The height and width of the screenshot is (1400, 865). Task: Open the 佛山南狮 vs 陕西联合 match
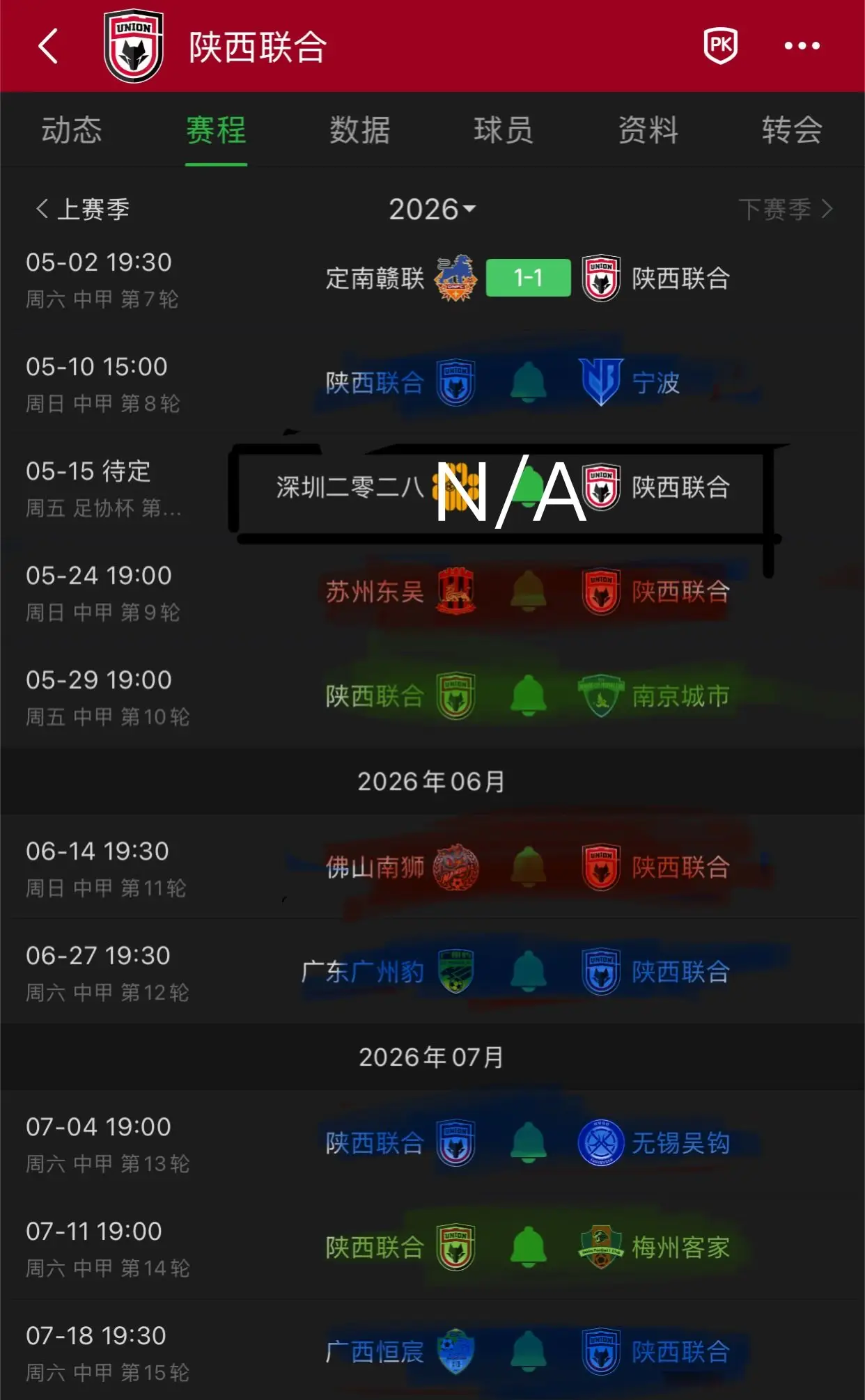pos(432,867)
